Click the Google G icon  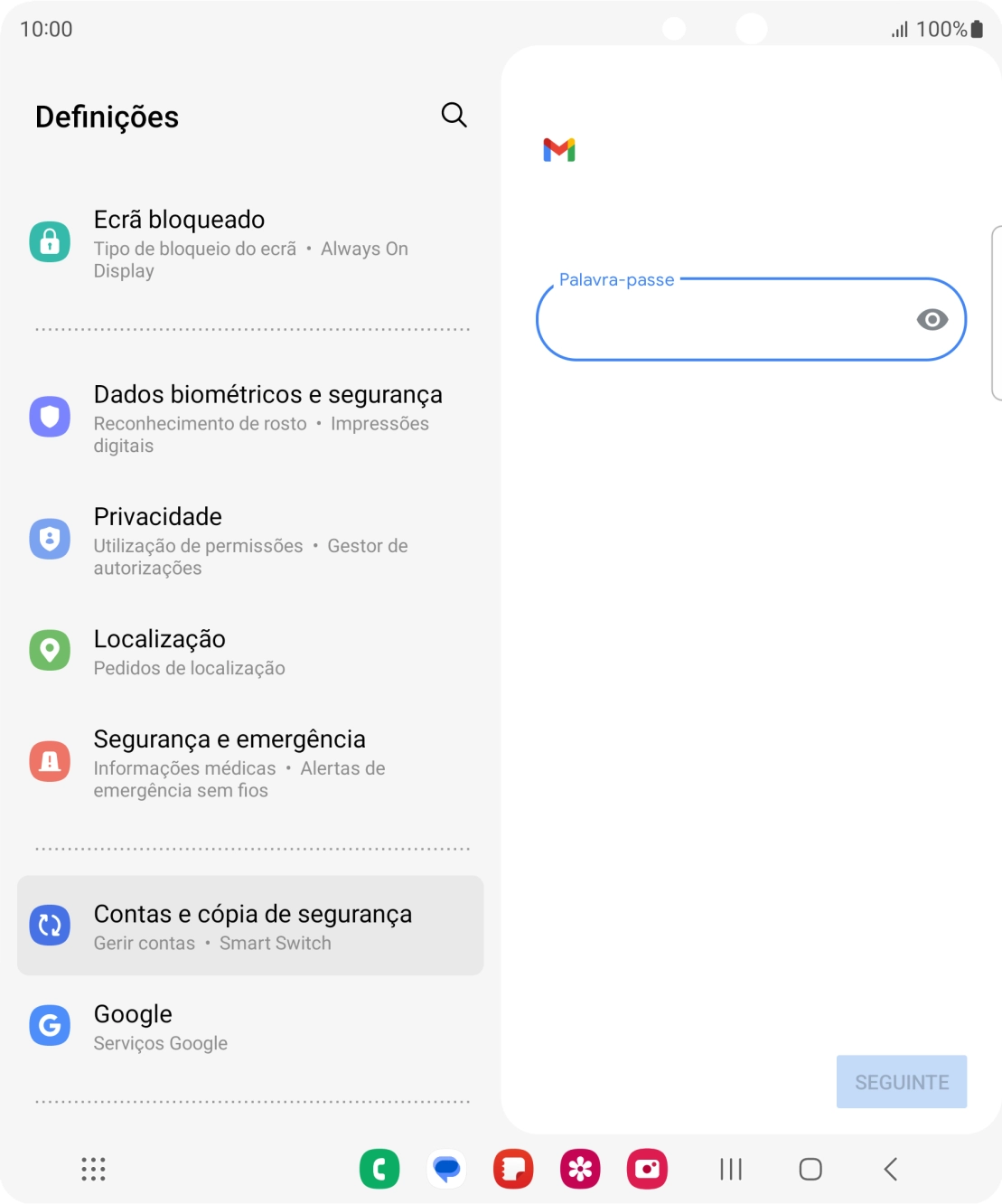point(51,1025)
